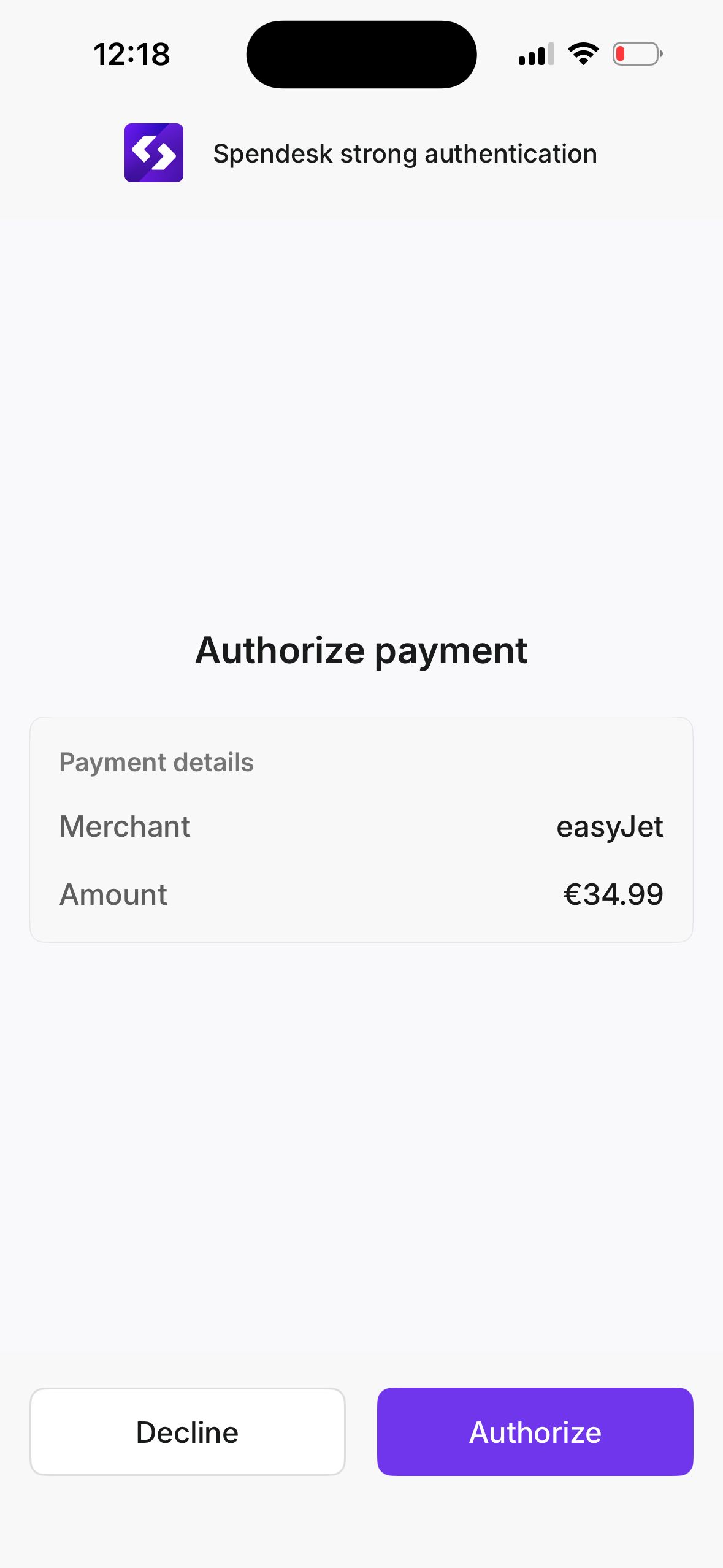
Task: Tap the status bar clock showing 12:18
Action: [x=131, y=54]
